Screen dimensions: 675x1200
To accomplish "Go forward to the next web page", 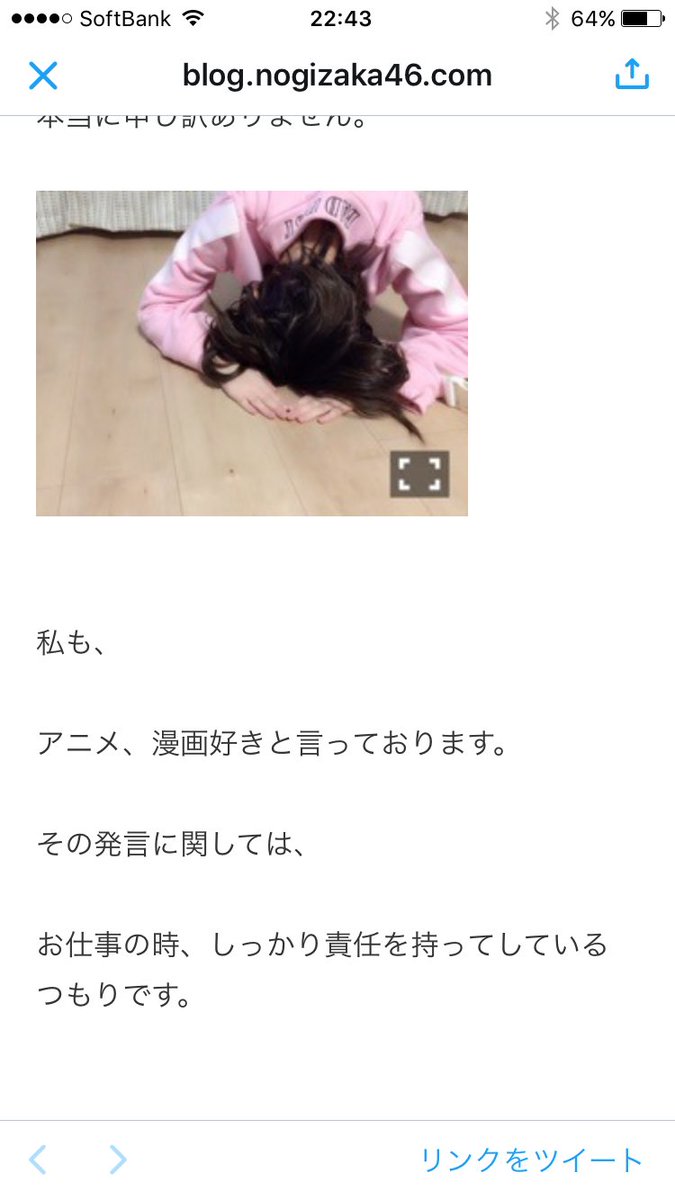I will coord(118,1159).
